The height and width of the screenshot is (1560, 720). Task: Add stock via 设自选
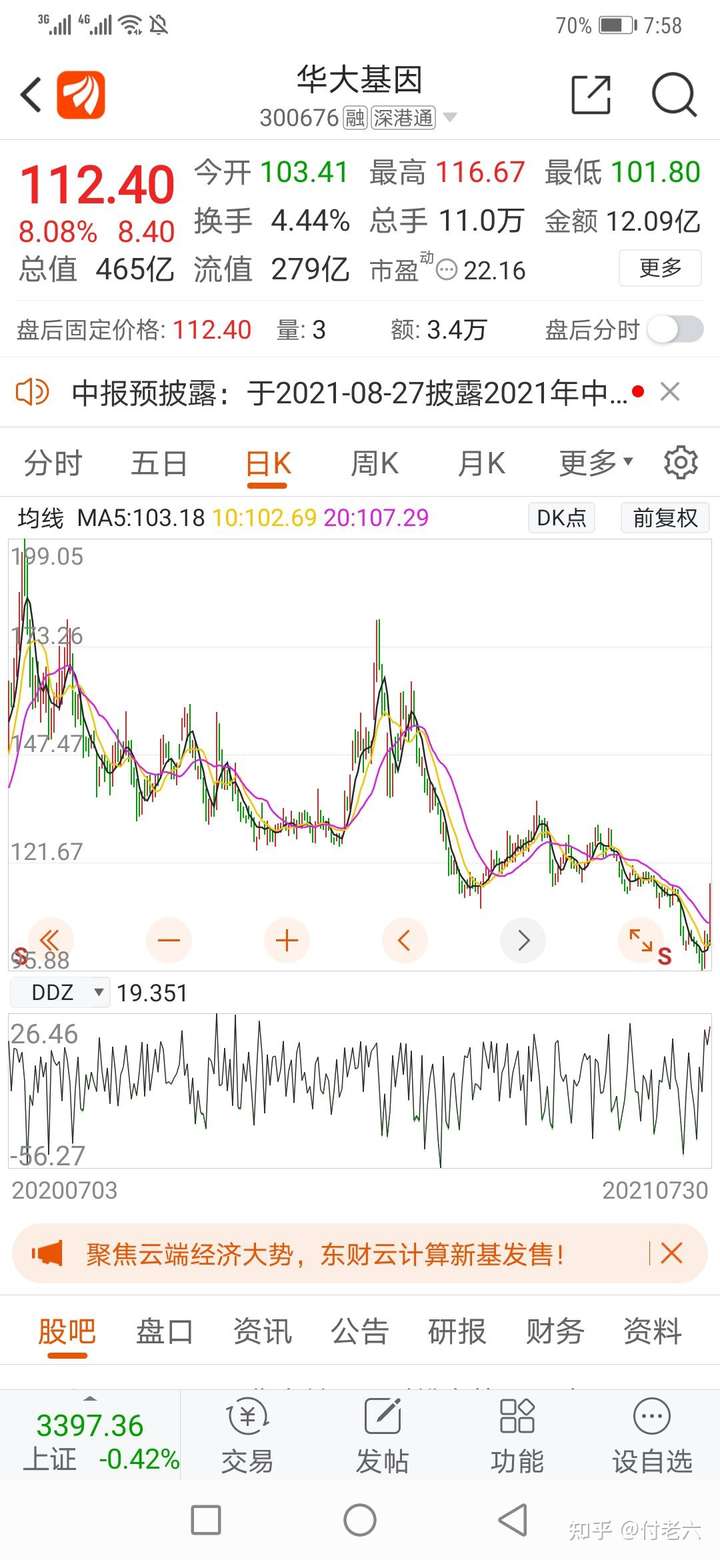click(x=652, y=1436)
